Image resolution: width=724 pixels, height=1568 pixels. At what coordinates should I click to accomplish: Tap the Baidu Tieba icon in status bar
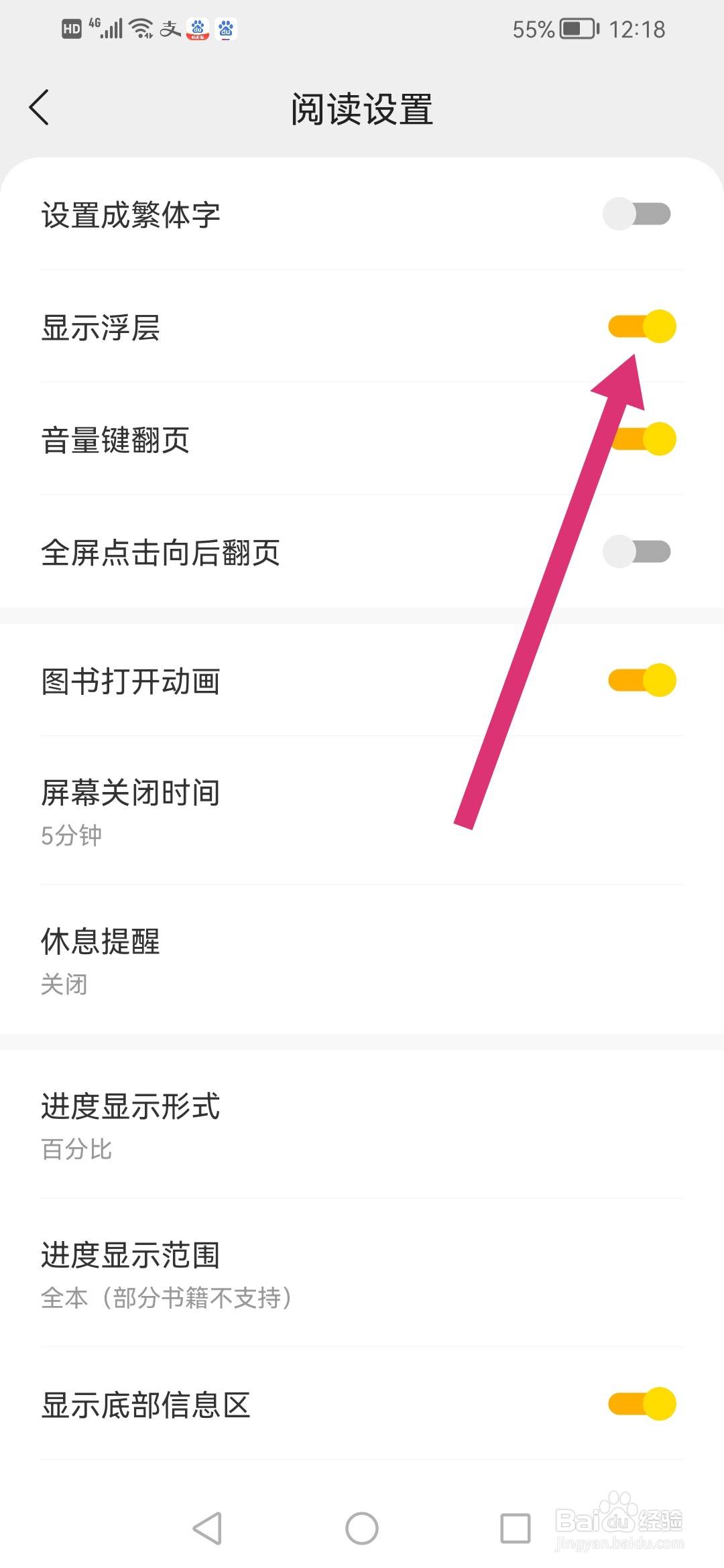click(x=227, y=28)
